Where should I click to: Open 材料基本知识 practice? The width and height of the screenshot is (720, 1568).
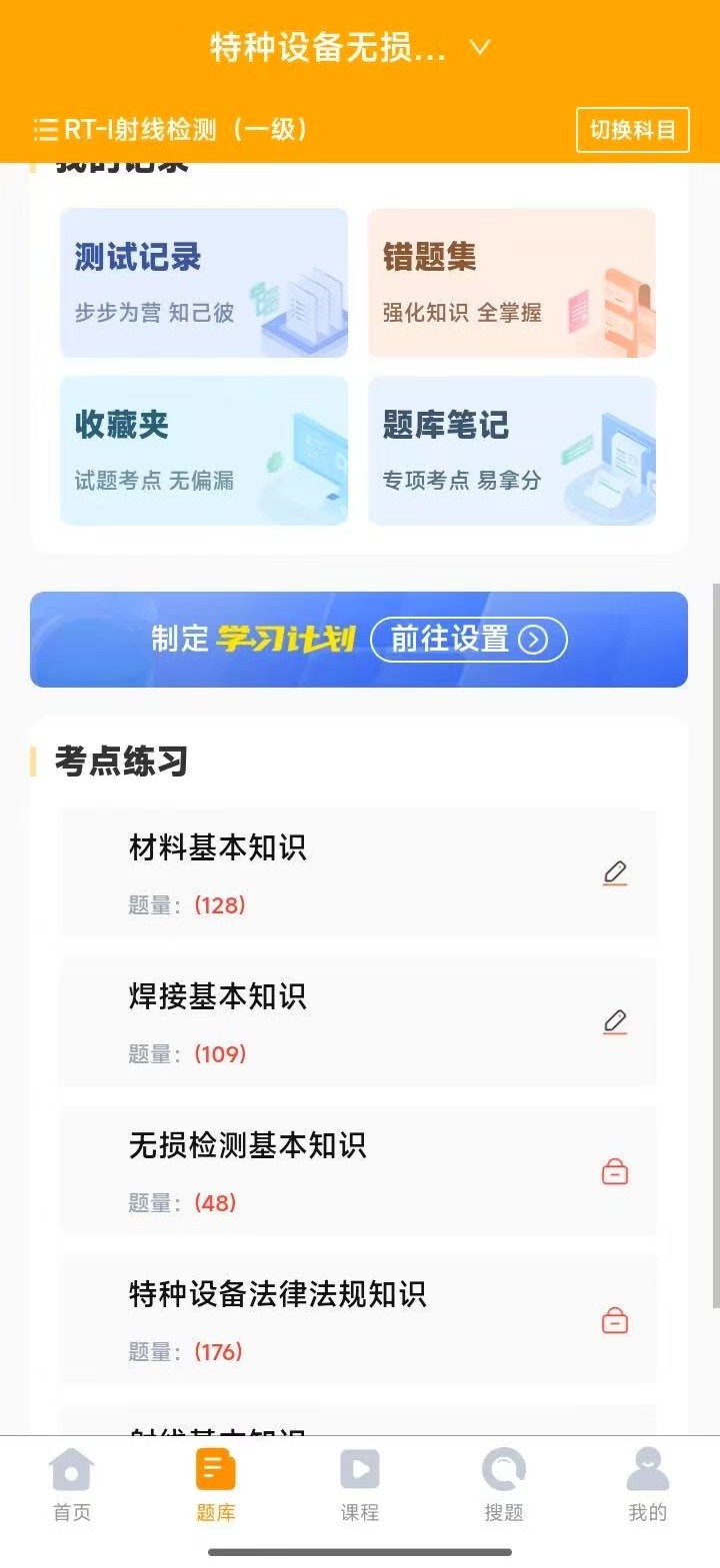point(358,874)
